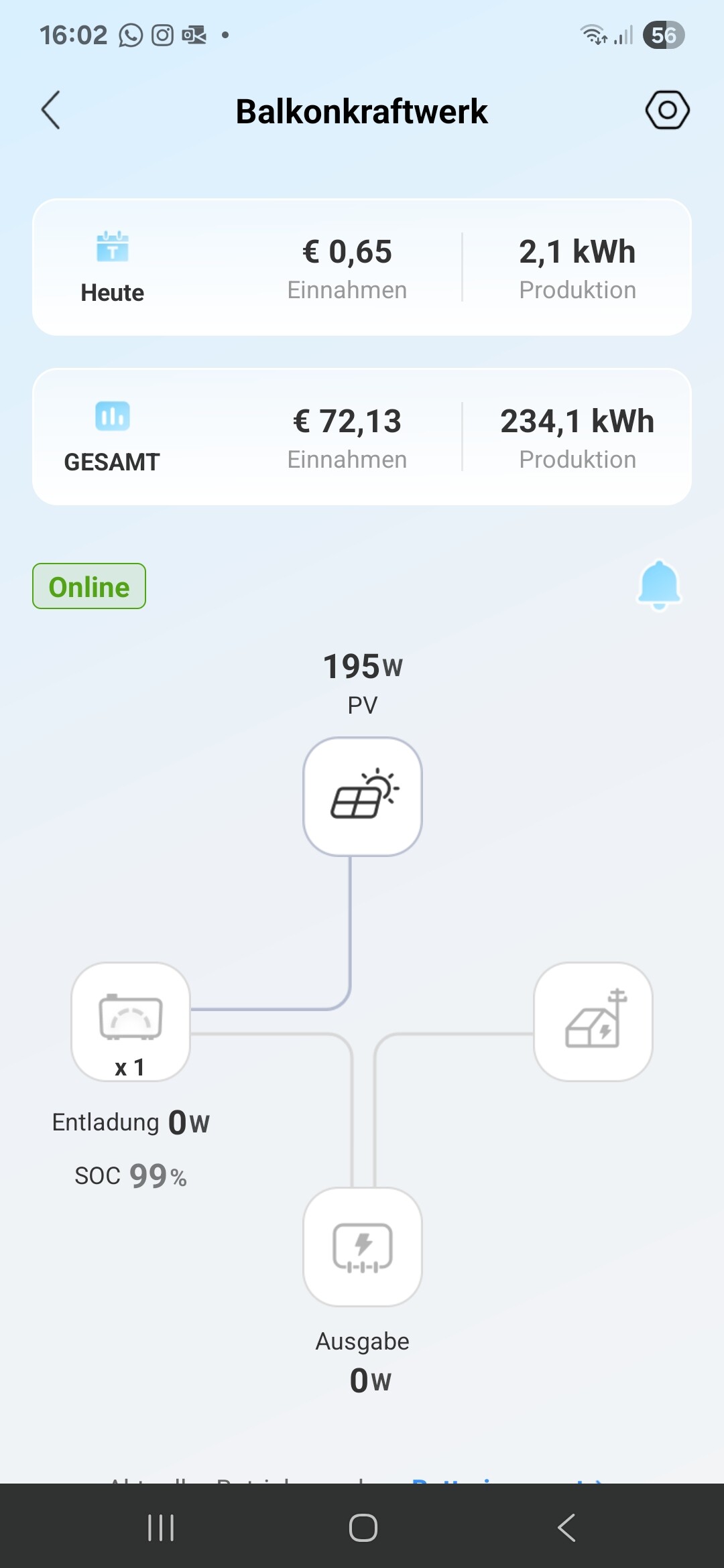Open the alerts bell

click(659, 585)
